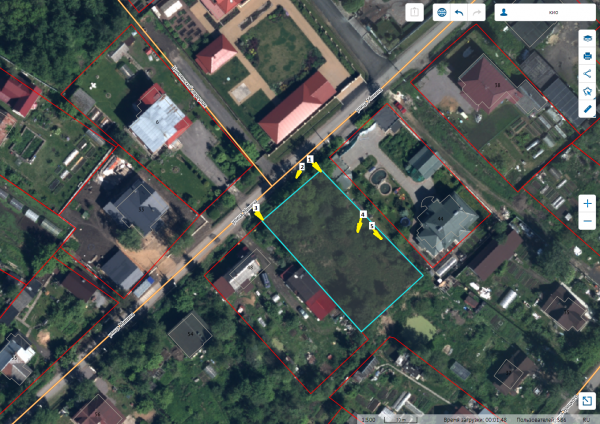Tap photo marker number 2

point(301,168)
